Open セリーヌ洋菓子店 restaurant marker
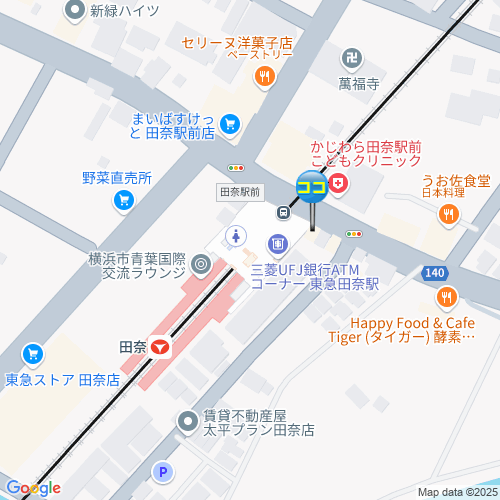The height and width of the screenshot is (500, 500). pos(265,77)
